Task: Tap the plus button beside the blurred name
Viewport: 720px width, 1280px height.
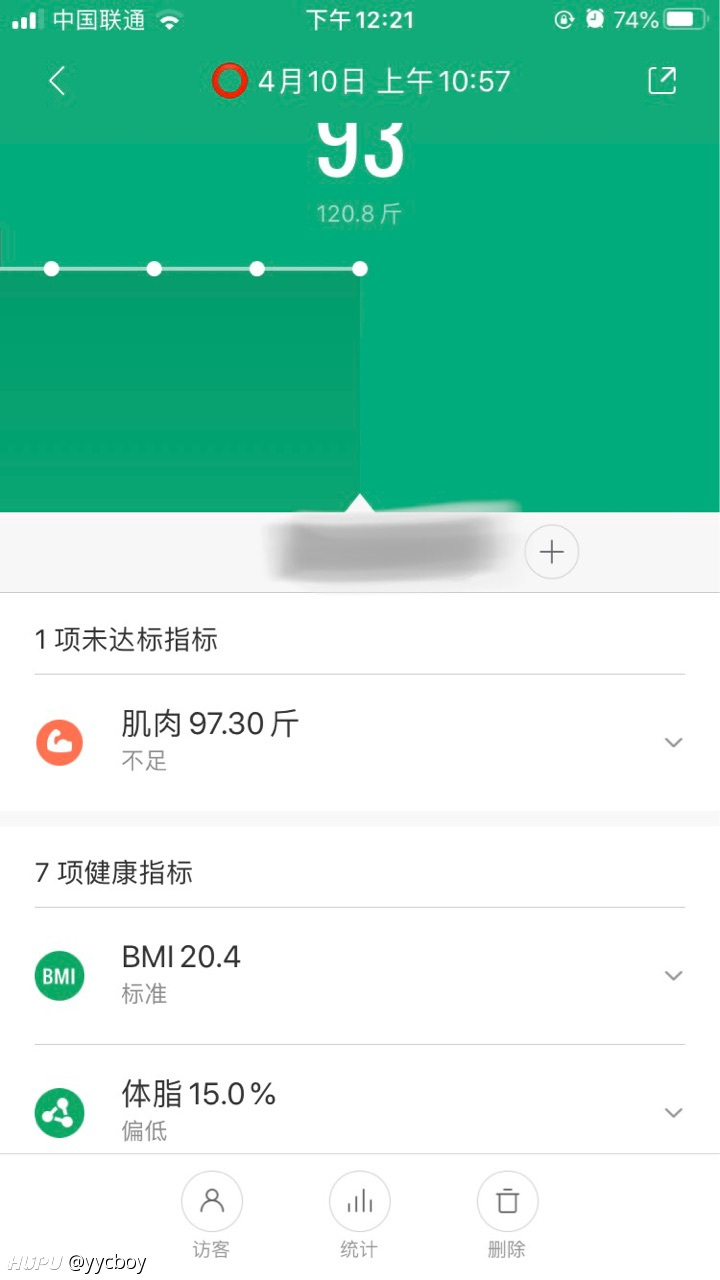Action: click(x=552, y=552)
